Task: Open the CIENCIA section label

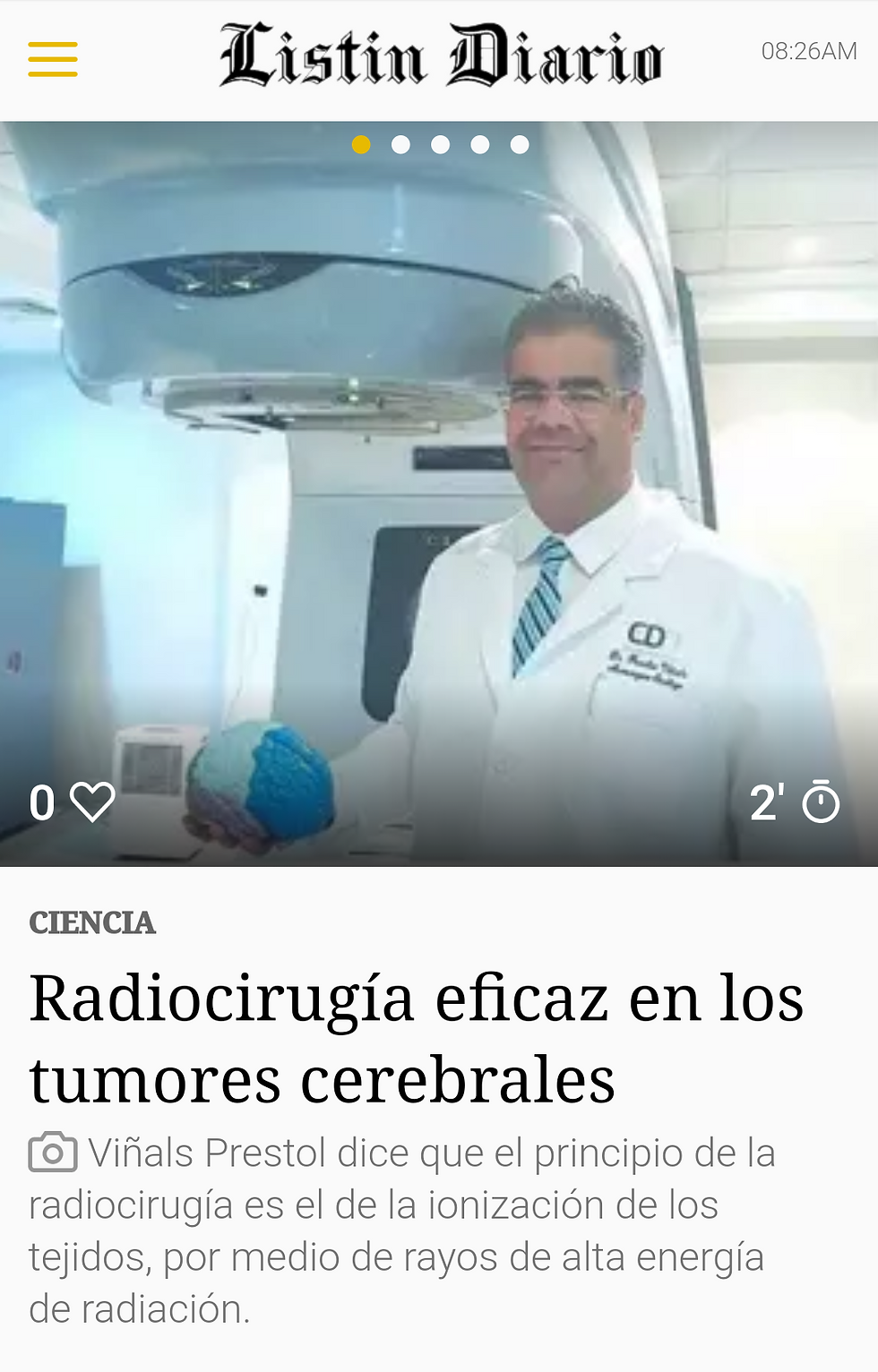Action: [92, 922]
